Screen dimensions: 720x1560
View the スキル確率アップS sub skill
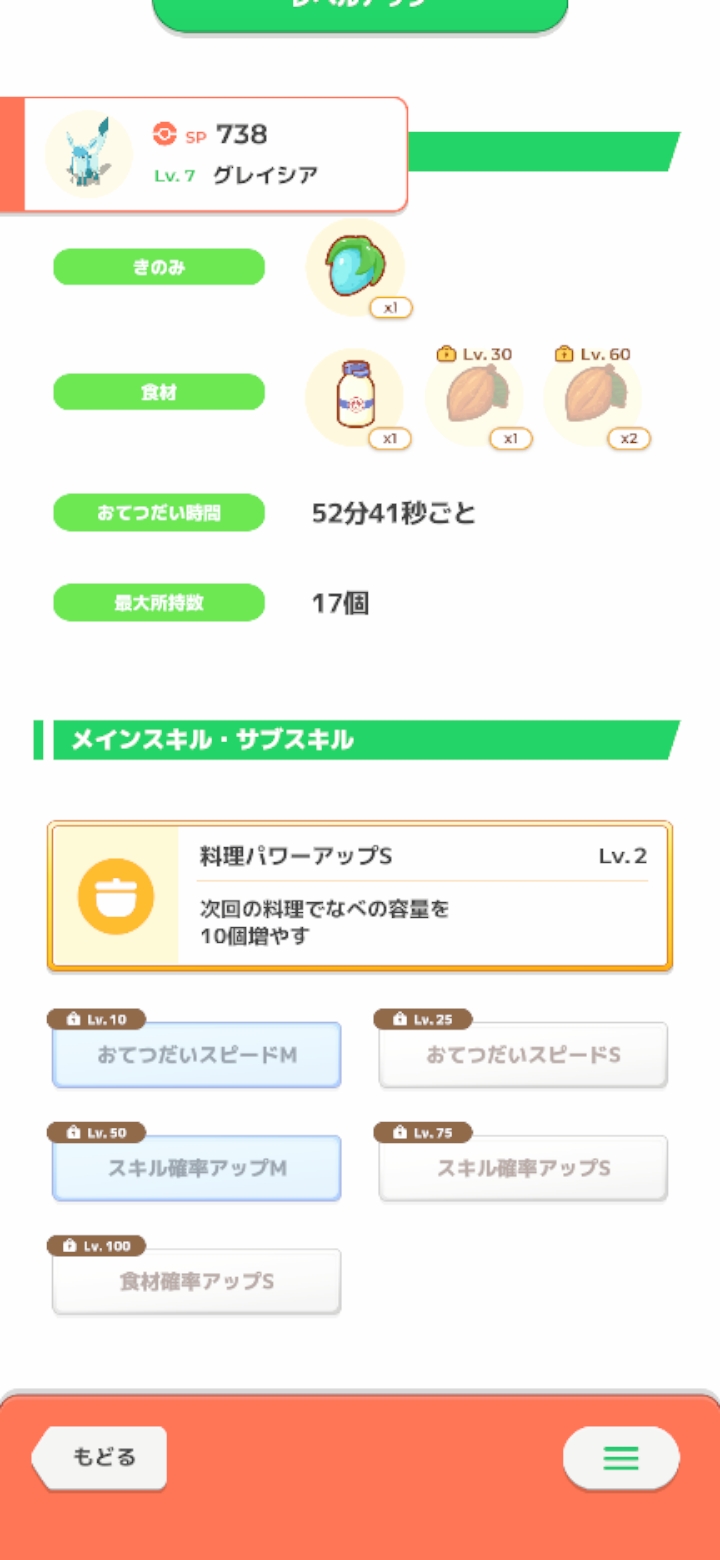[x=523, y=1168]
